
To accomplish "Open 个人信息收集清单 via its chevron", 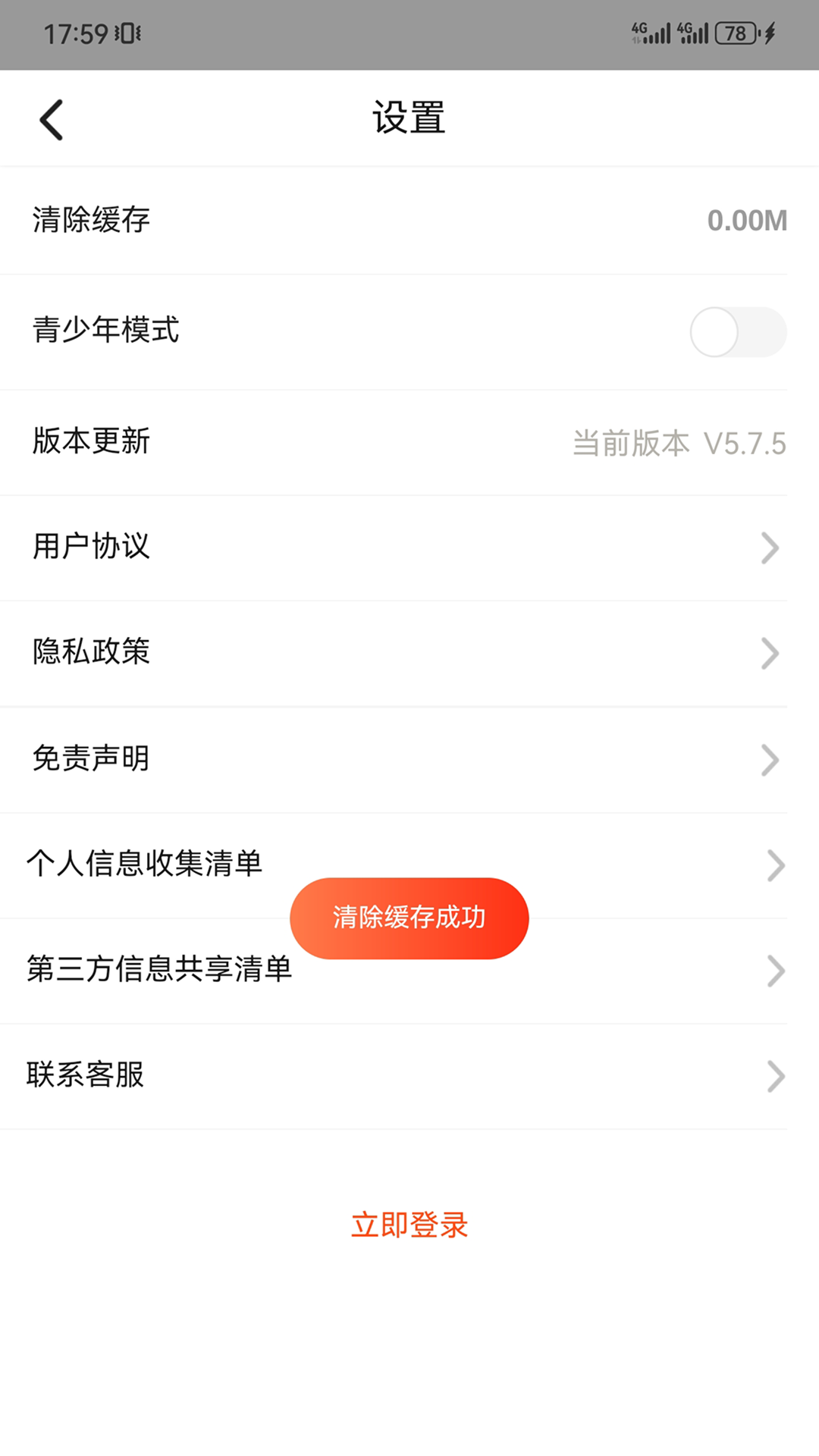I will (773, 865).
